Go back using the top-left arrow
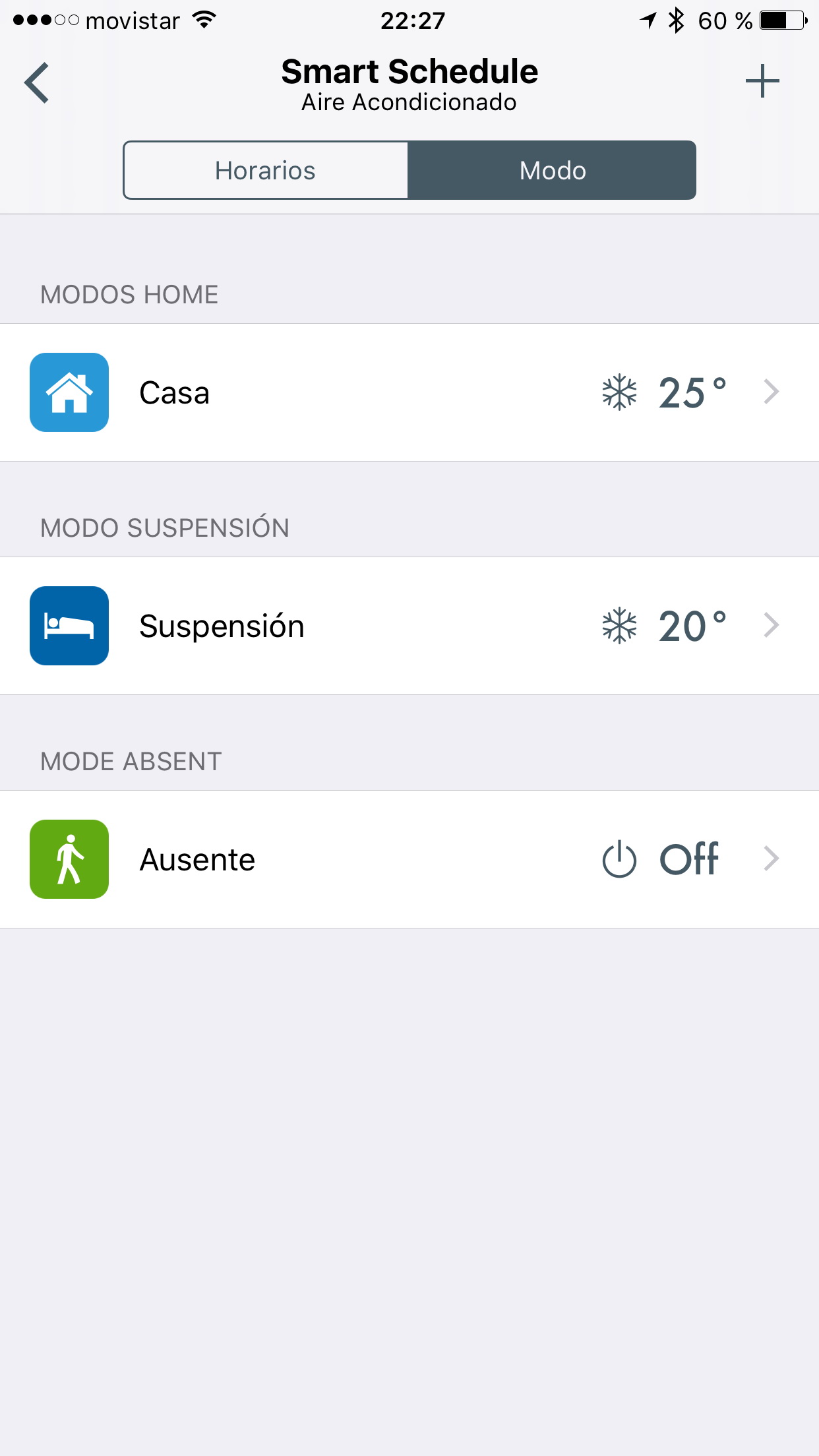 click(37, 83)
